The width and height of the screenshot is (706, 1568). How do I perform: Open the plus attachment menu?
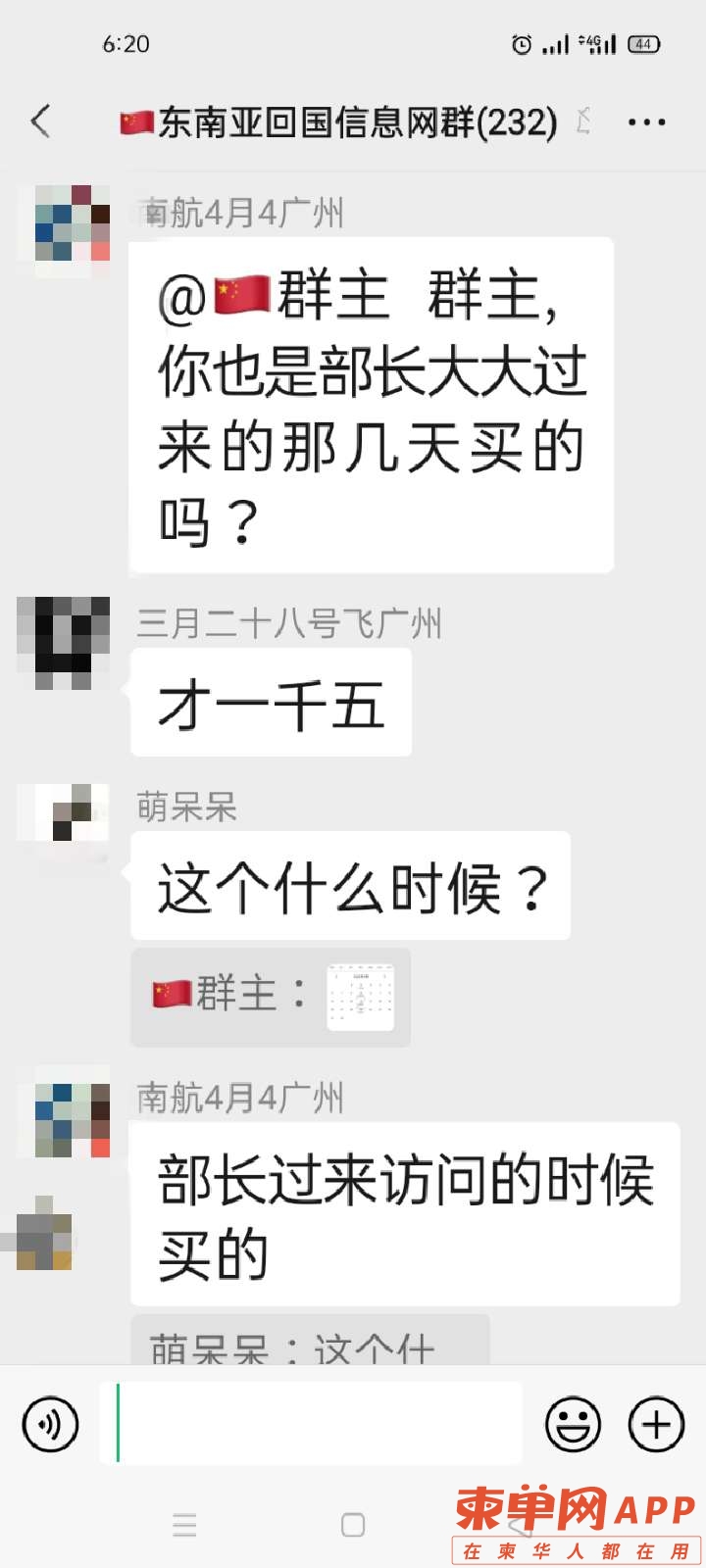pyautogui.click(x=656, y=1424)
